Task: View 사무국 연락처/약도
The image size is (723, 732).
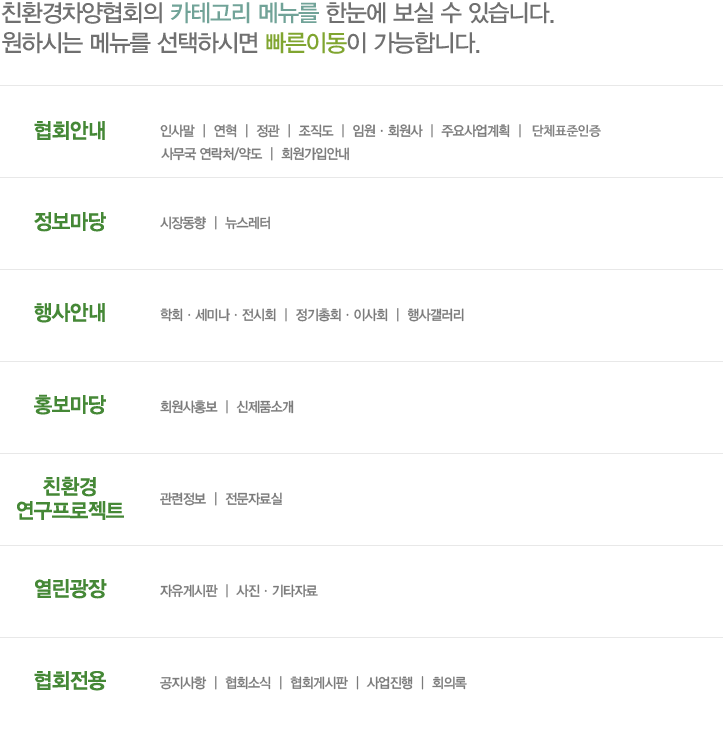Action: 211,154
